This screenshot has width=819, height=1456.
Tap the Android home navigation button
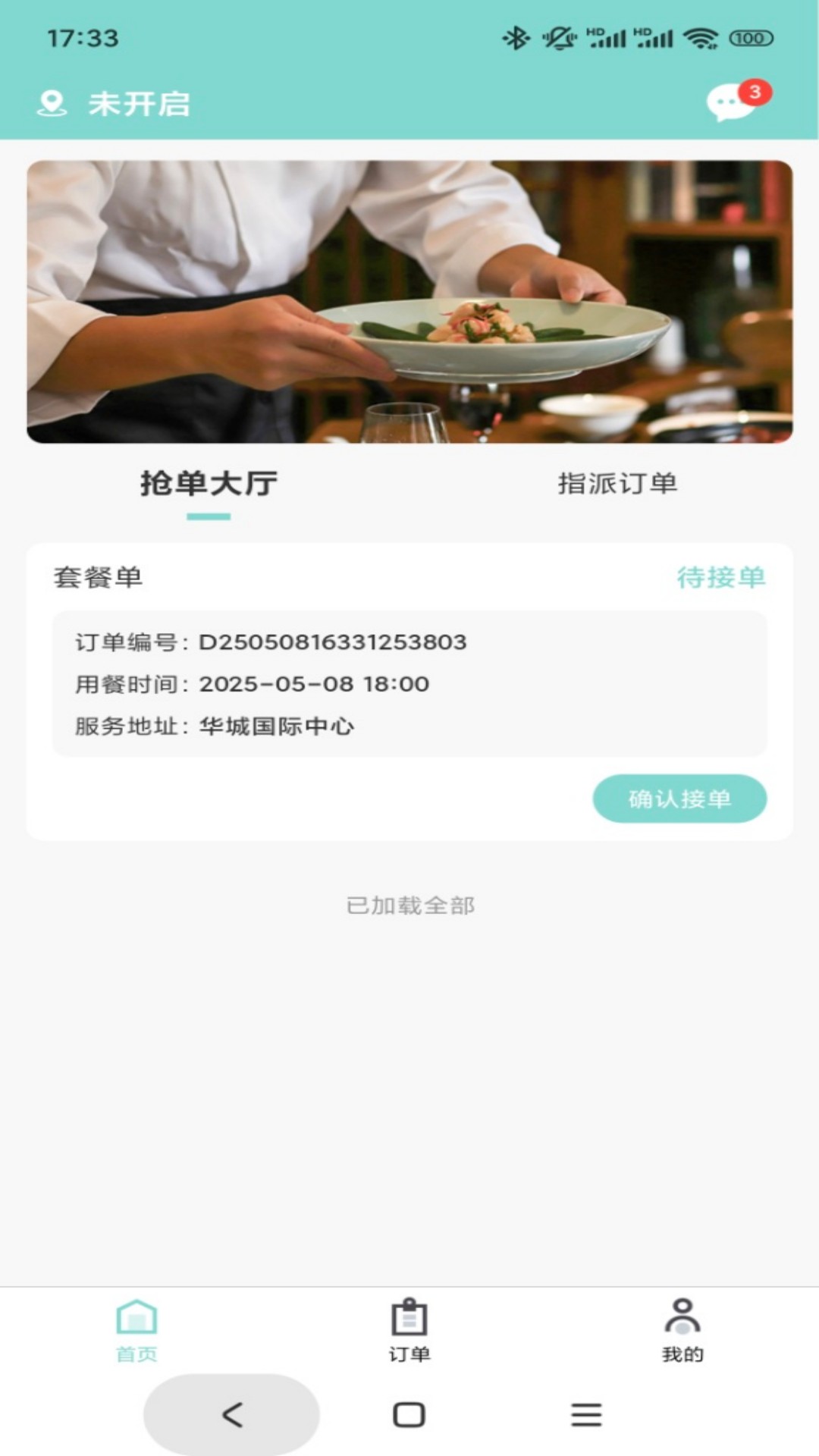point(409,1414)
